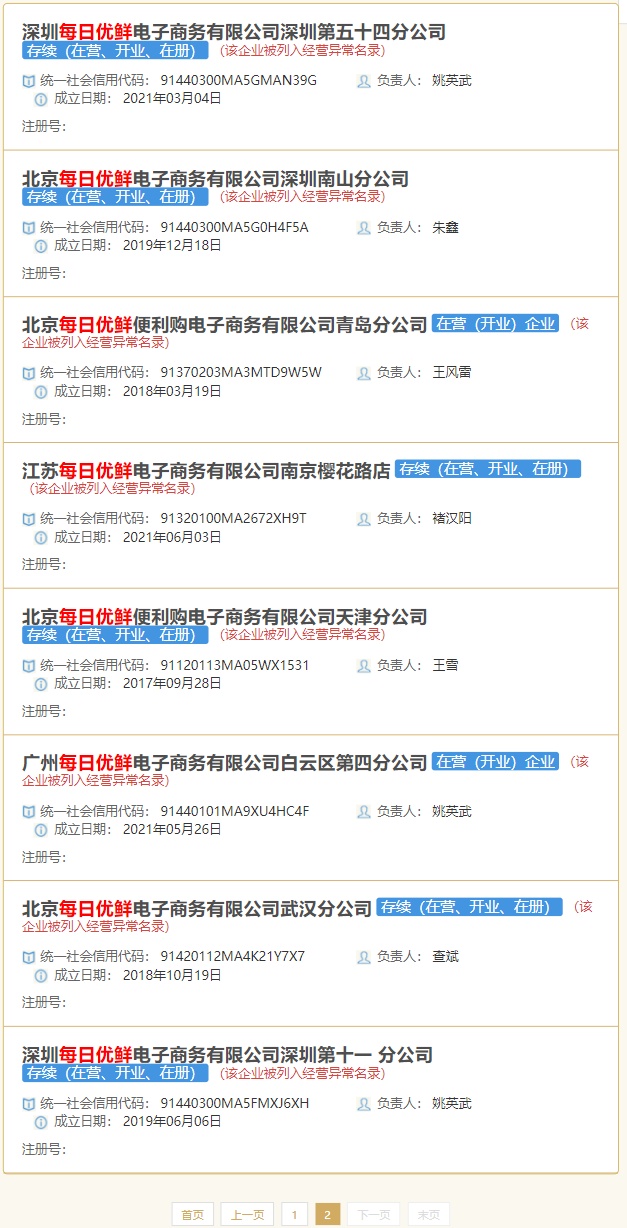Viewport: 627px width, 1228px height.
Task: View 北京每日优鲜便利购 青岛分公司 details
Action: [x=224, y=325]
